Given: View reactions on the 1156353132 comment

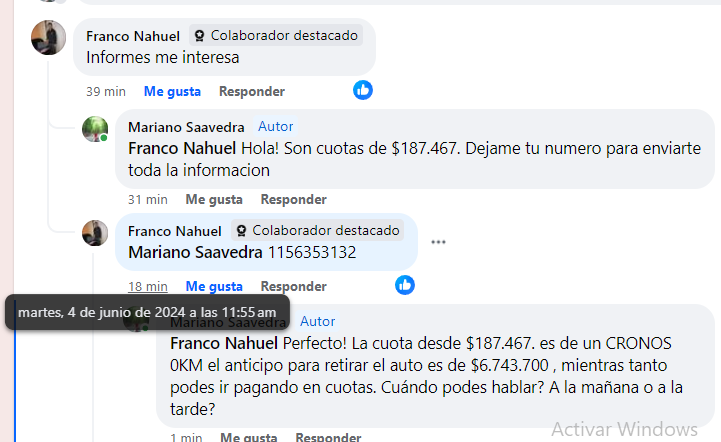Looking at the screenshot, I should click(405, 285).
